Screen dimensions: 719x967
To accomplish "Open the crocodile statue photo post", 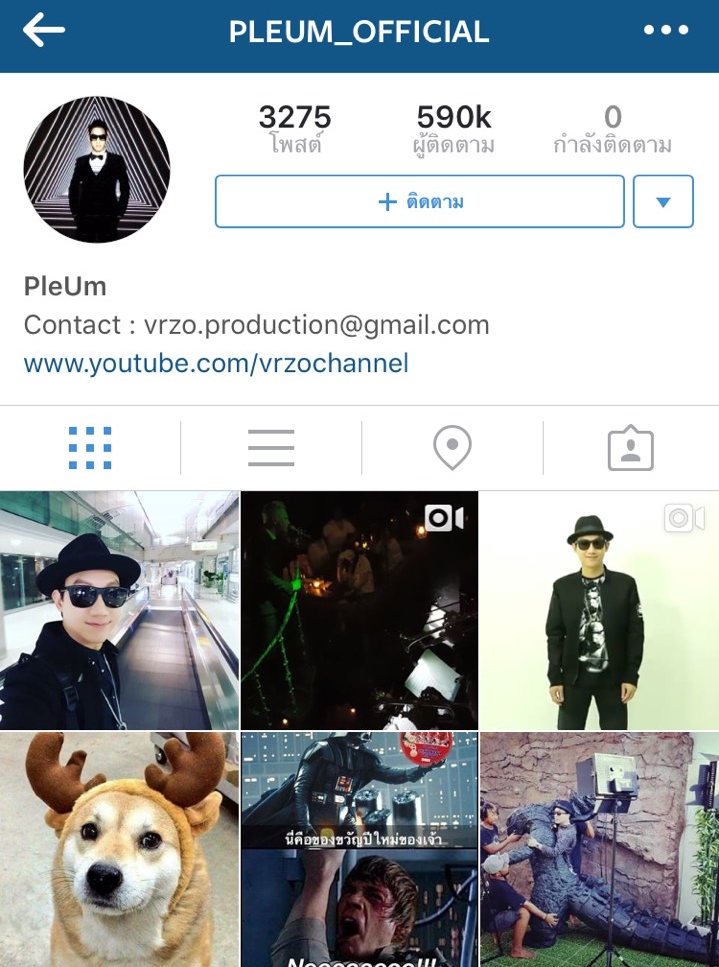I will click(x=599, y=850).
